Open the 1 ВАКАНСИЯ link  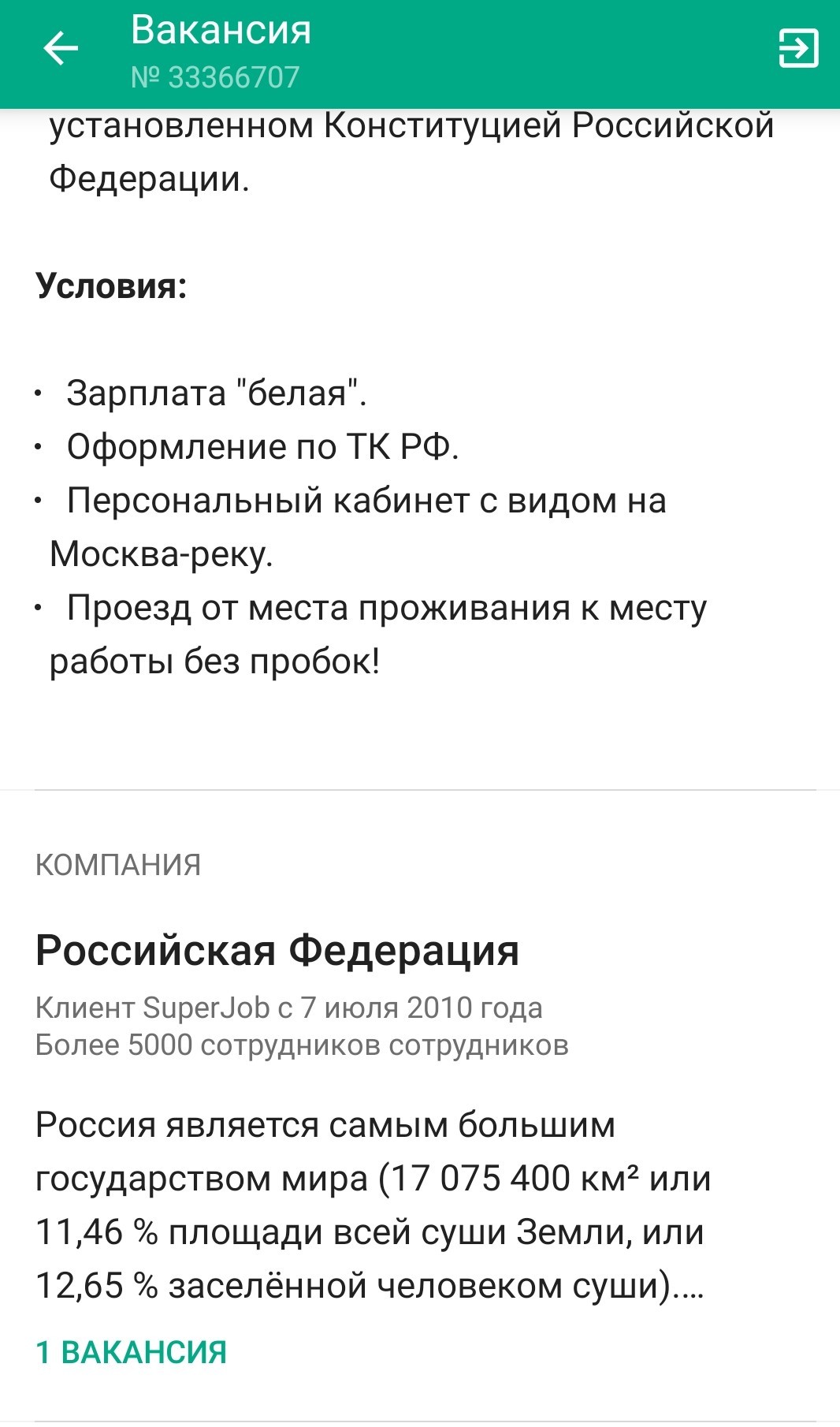(132, 1352)
